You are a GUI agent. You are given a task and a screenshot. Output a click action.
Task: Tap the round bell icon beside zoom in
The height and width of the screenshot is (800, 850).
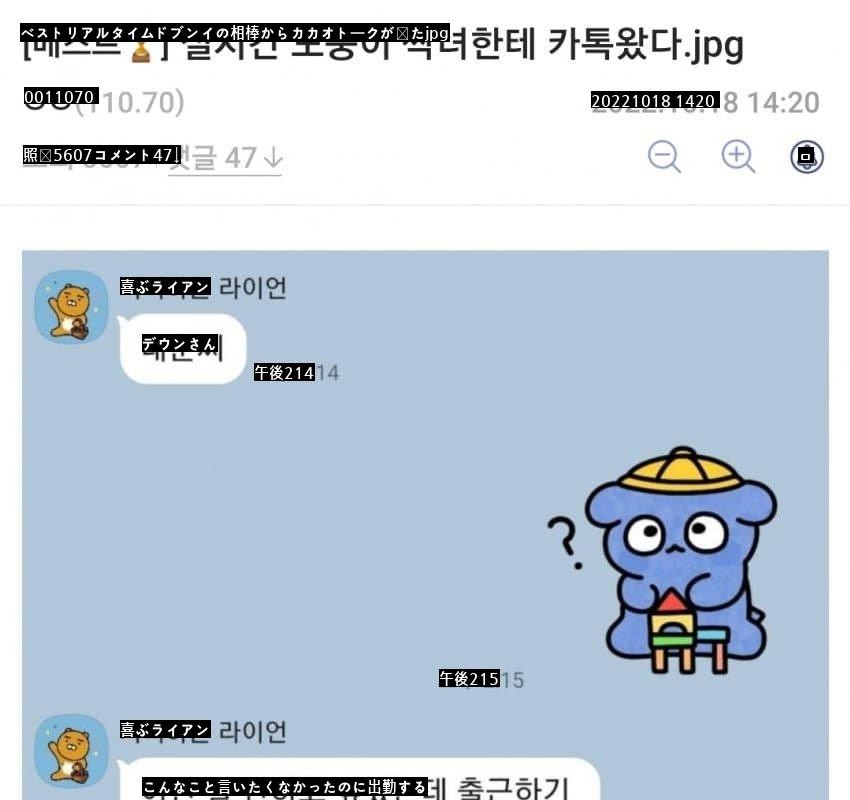coord(807,157)
